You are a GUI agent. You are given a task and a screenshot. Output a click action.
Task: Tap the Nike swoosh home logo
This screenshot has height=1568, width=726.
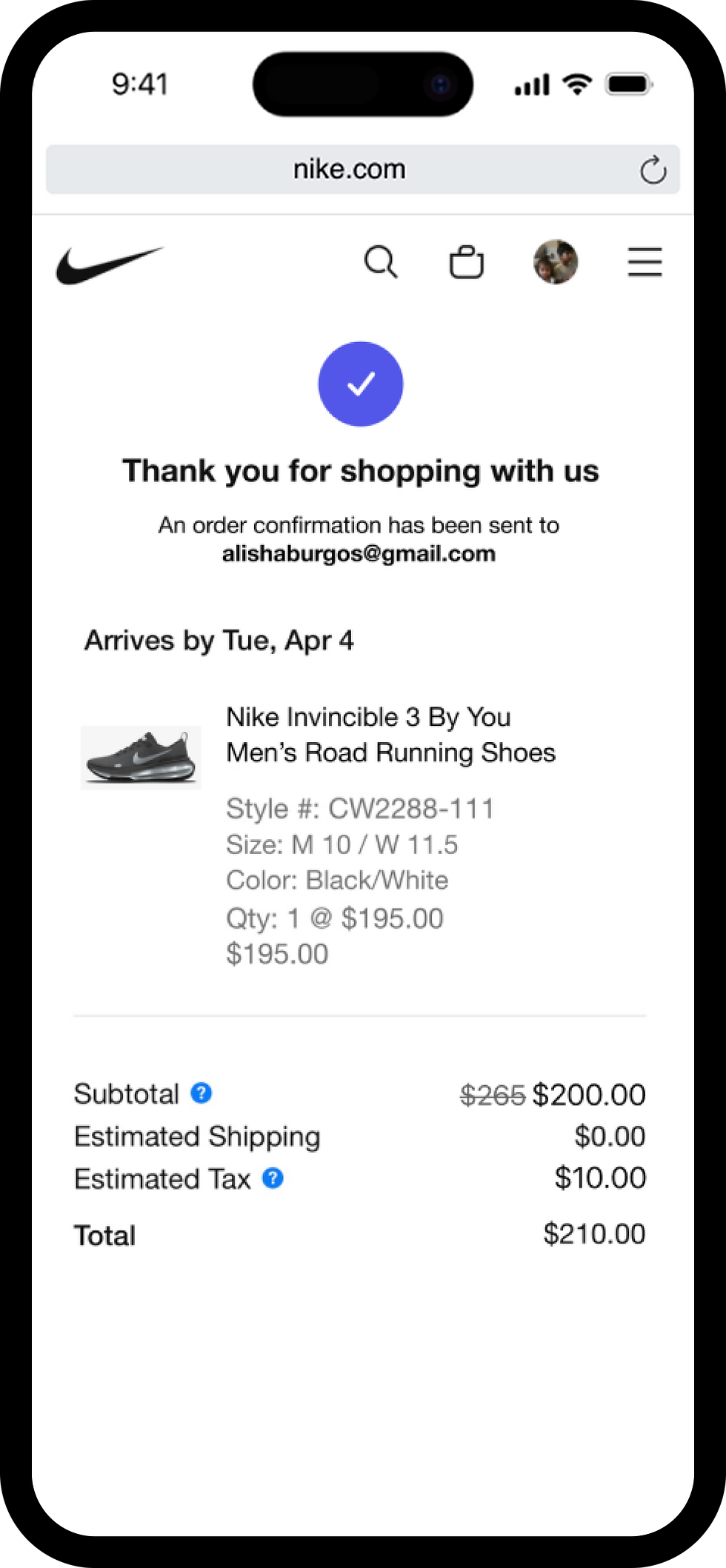pos(110,264)
